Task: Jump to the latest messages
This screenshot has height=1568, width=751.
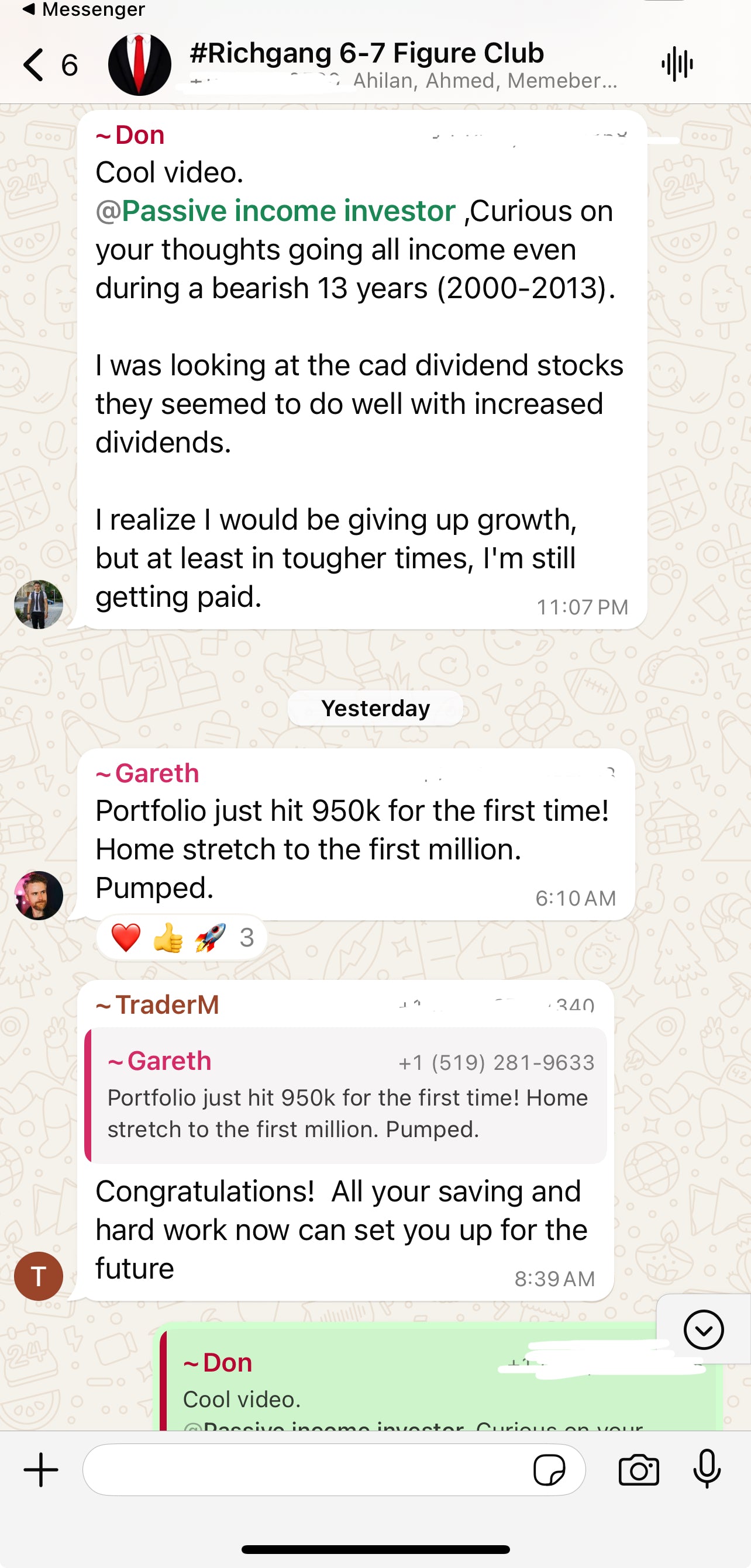Action: point(704,1329)
